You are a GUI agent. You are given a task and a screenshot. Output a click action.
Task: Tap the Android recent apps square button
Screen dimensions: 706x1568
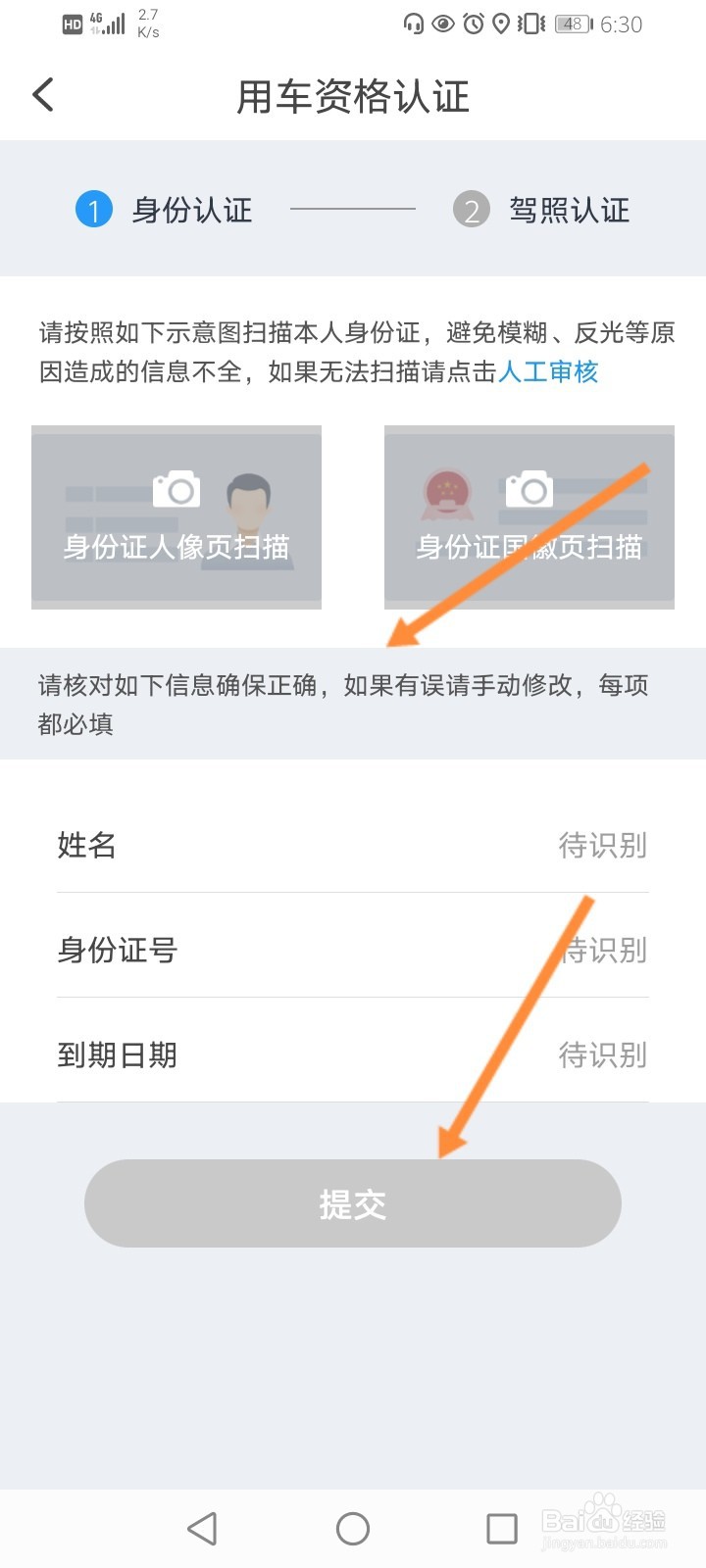(502, 1527)
